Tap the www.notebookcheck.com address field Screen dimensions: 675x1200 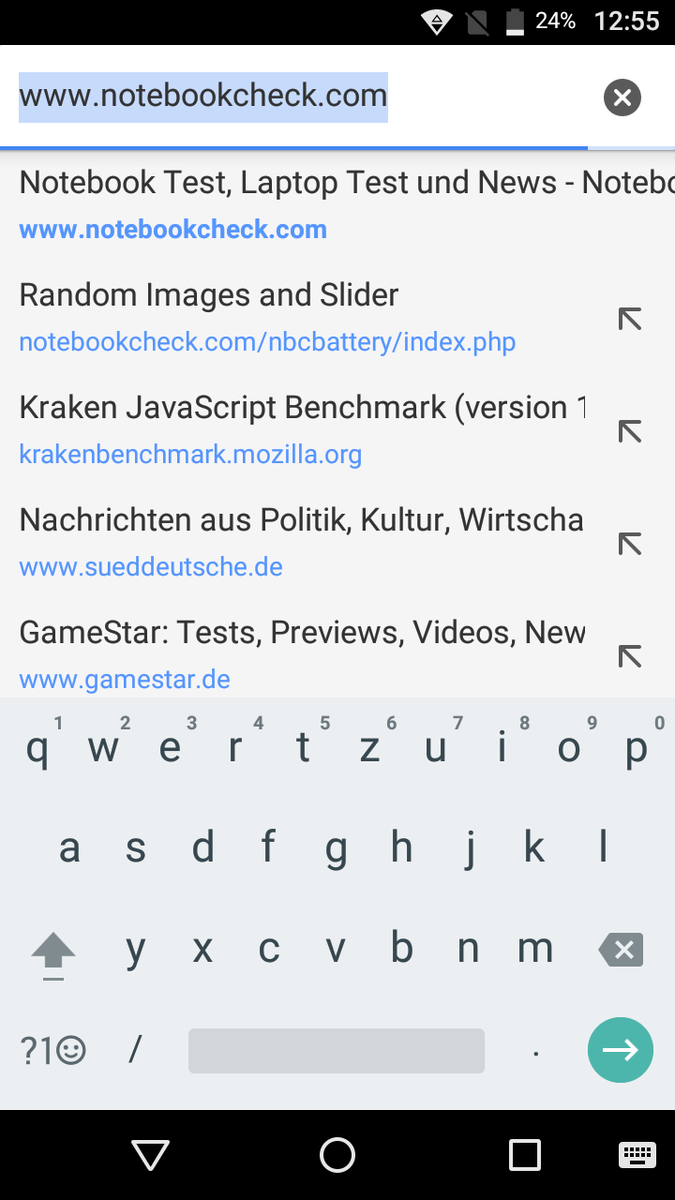[300, 97]
